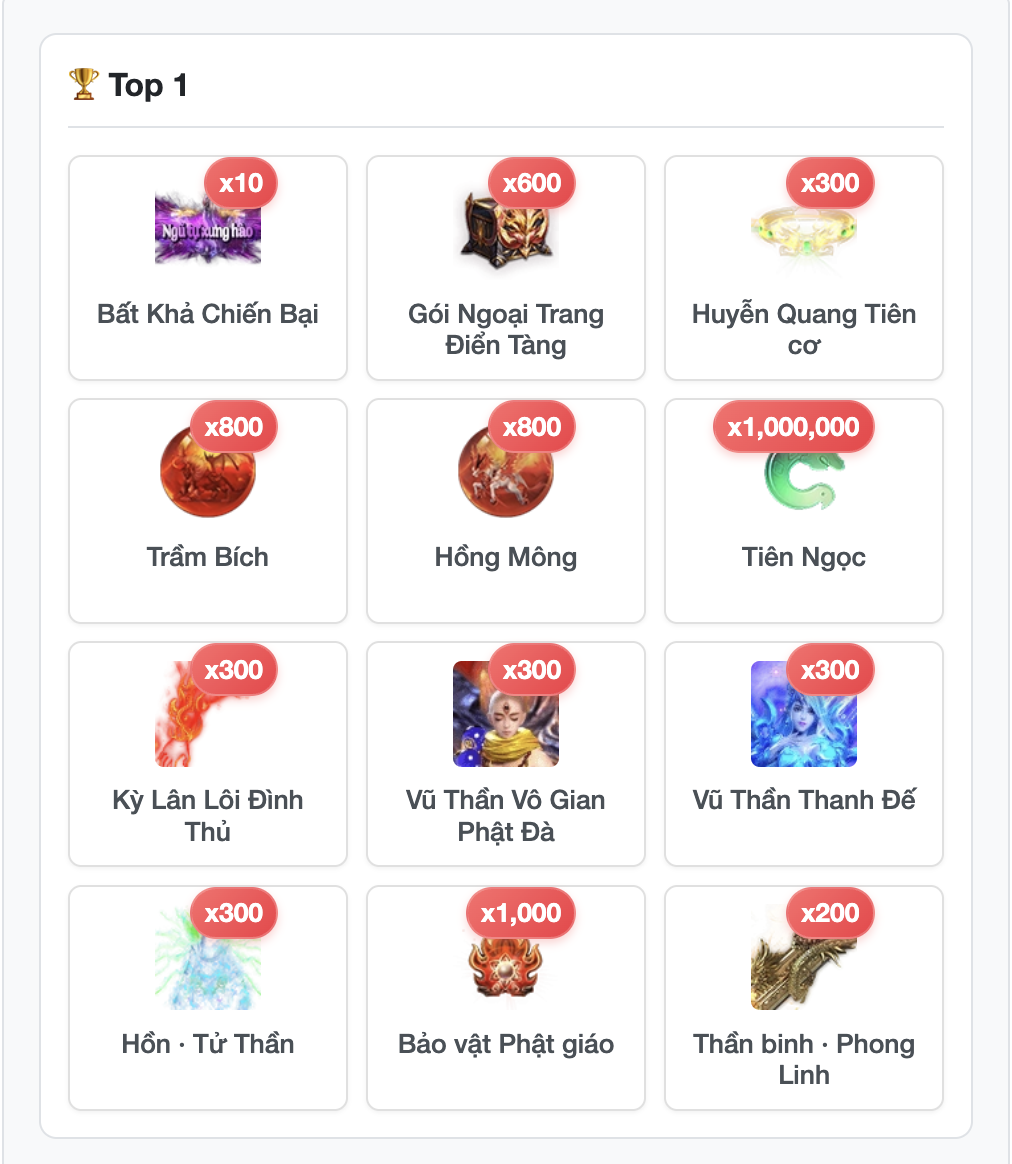
Task: Open the Bất Khả Chiến Bại reward card
Action: 208,268
